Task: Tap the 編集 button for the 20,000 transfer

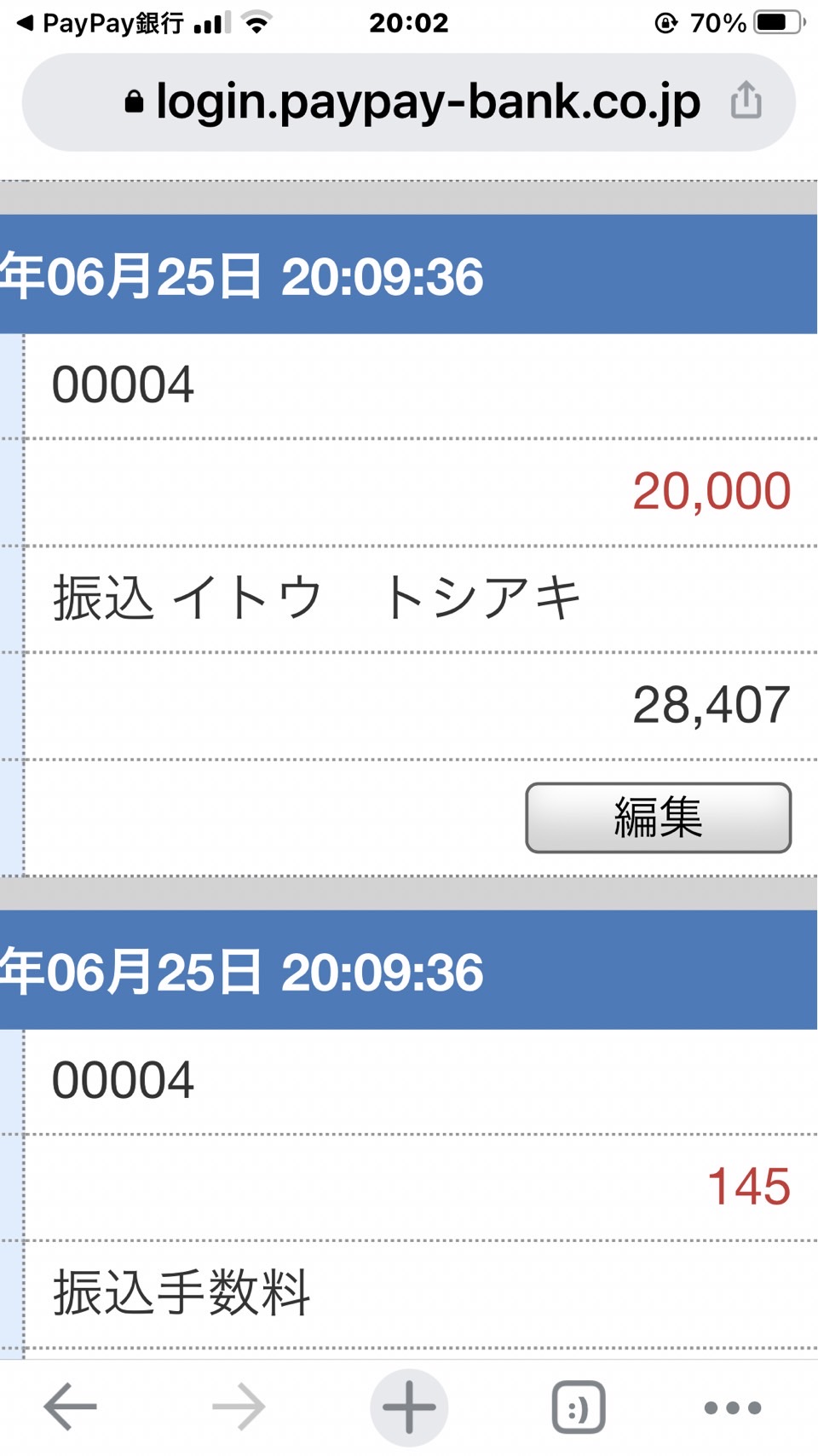Action: (658, 818)
